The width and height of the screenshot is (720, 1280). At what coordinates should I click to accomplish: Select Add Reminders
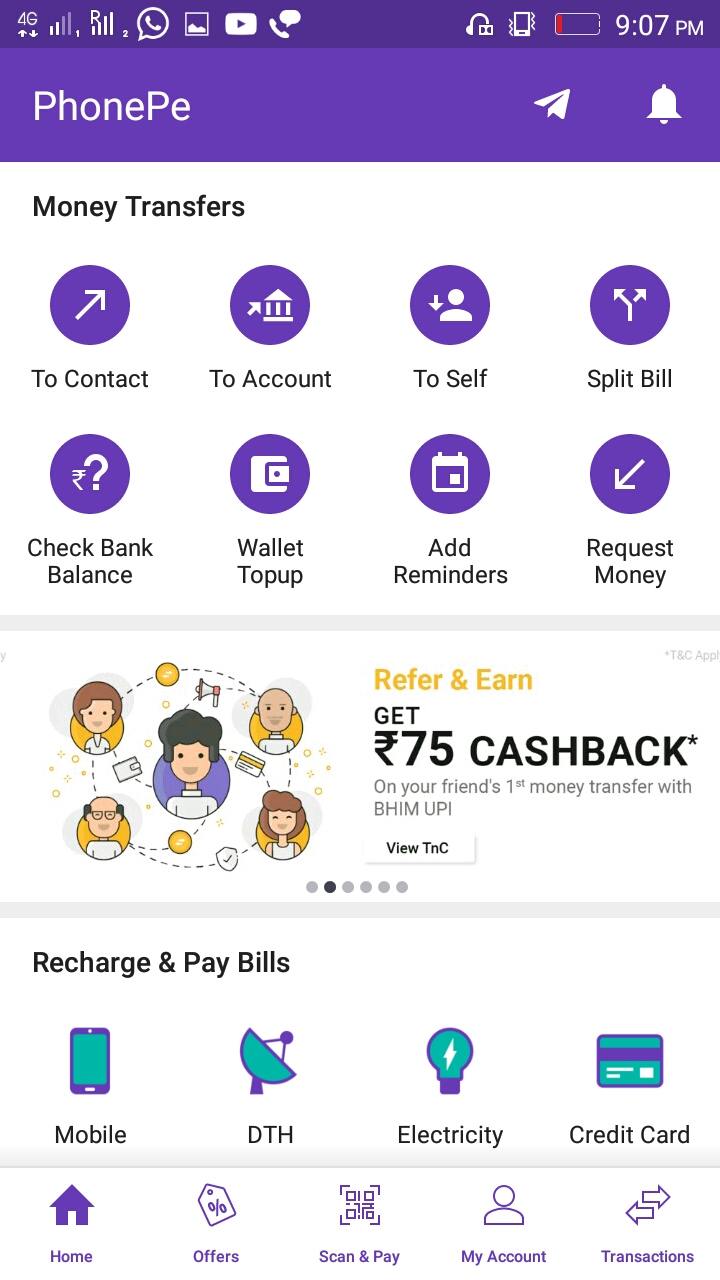(450, 474)
